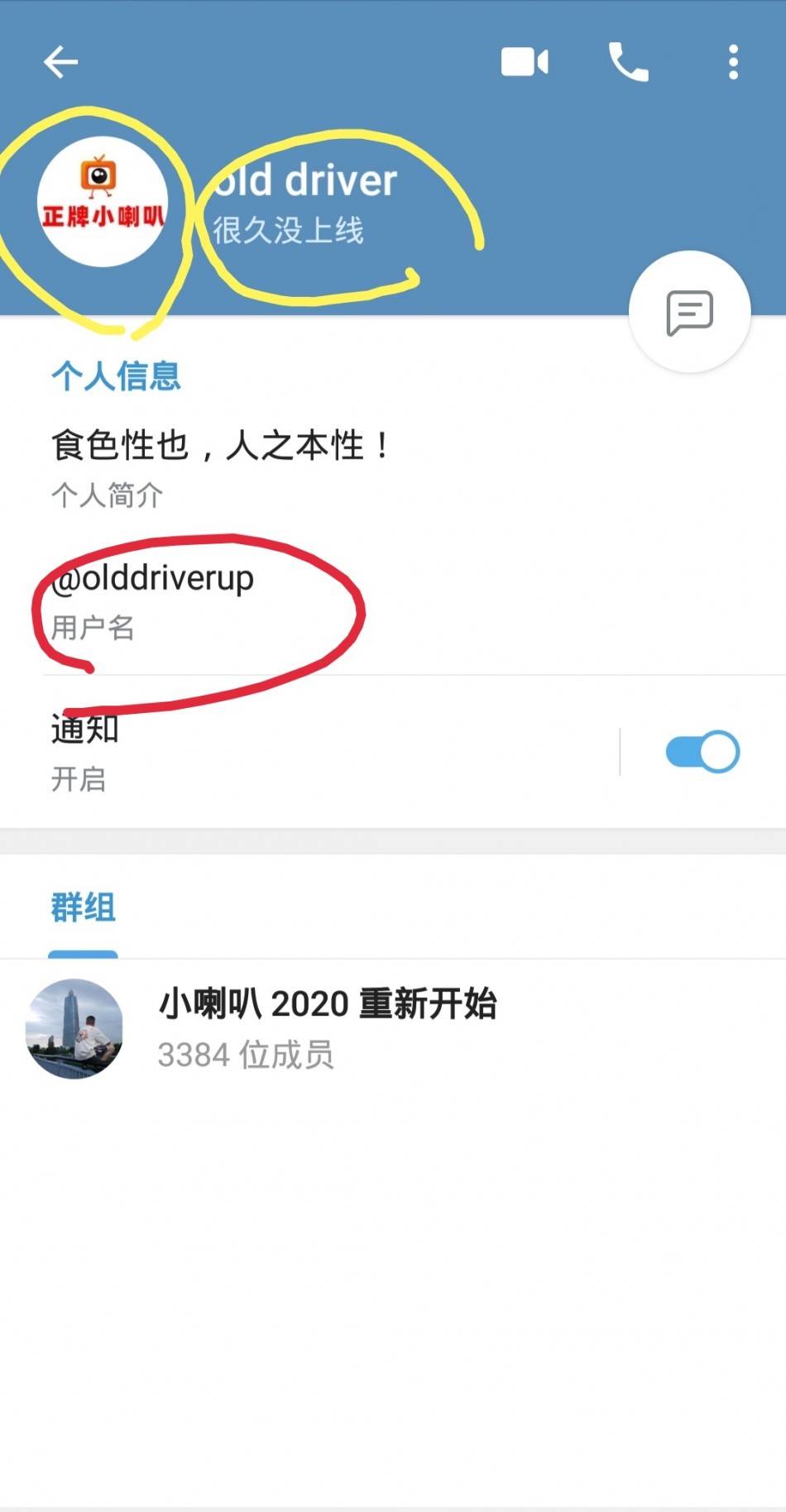
Task: Open message chat with old driver
Action: (689, 312)
